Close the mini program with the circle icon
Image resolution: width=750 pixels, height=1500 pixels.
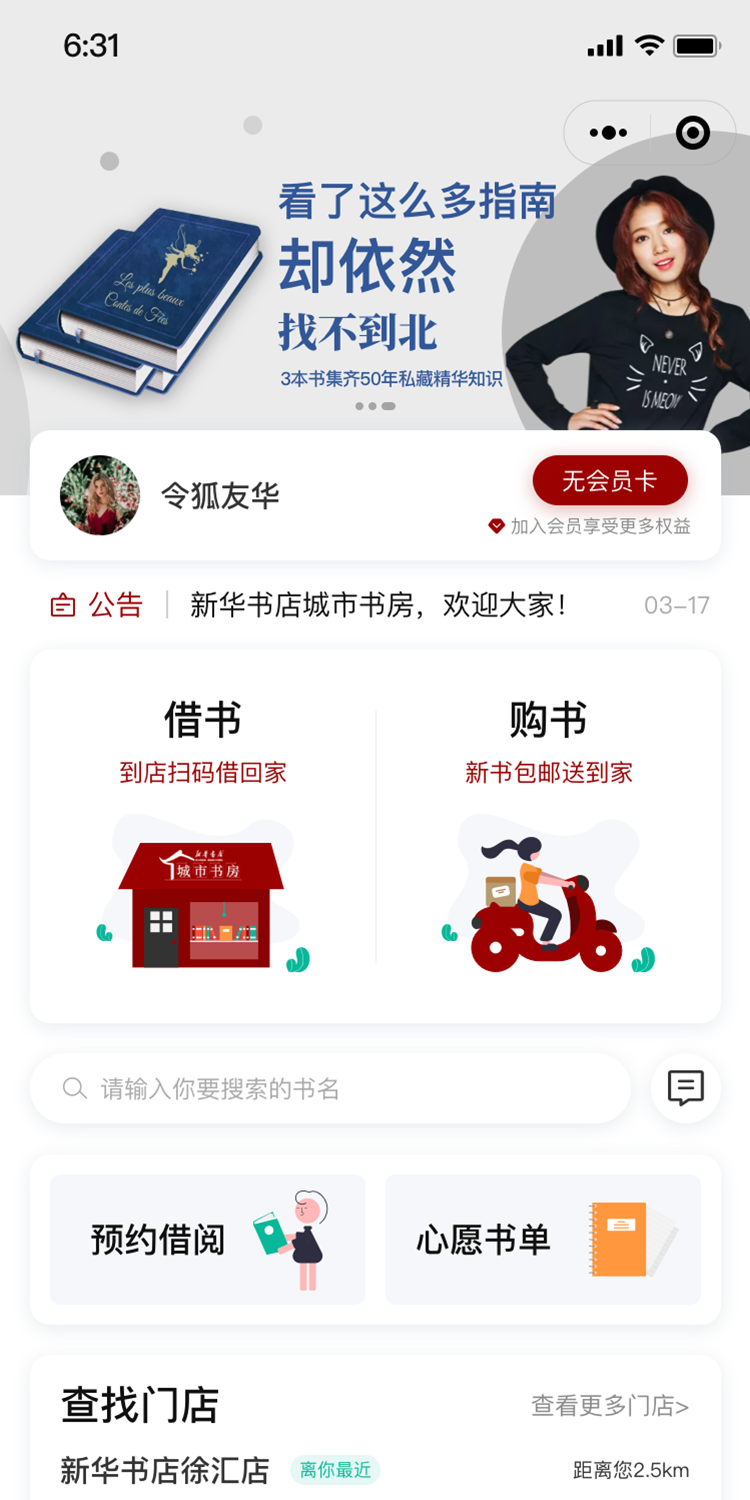click(692, 133)
